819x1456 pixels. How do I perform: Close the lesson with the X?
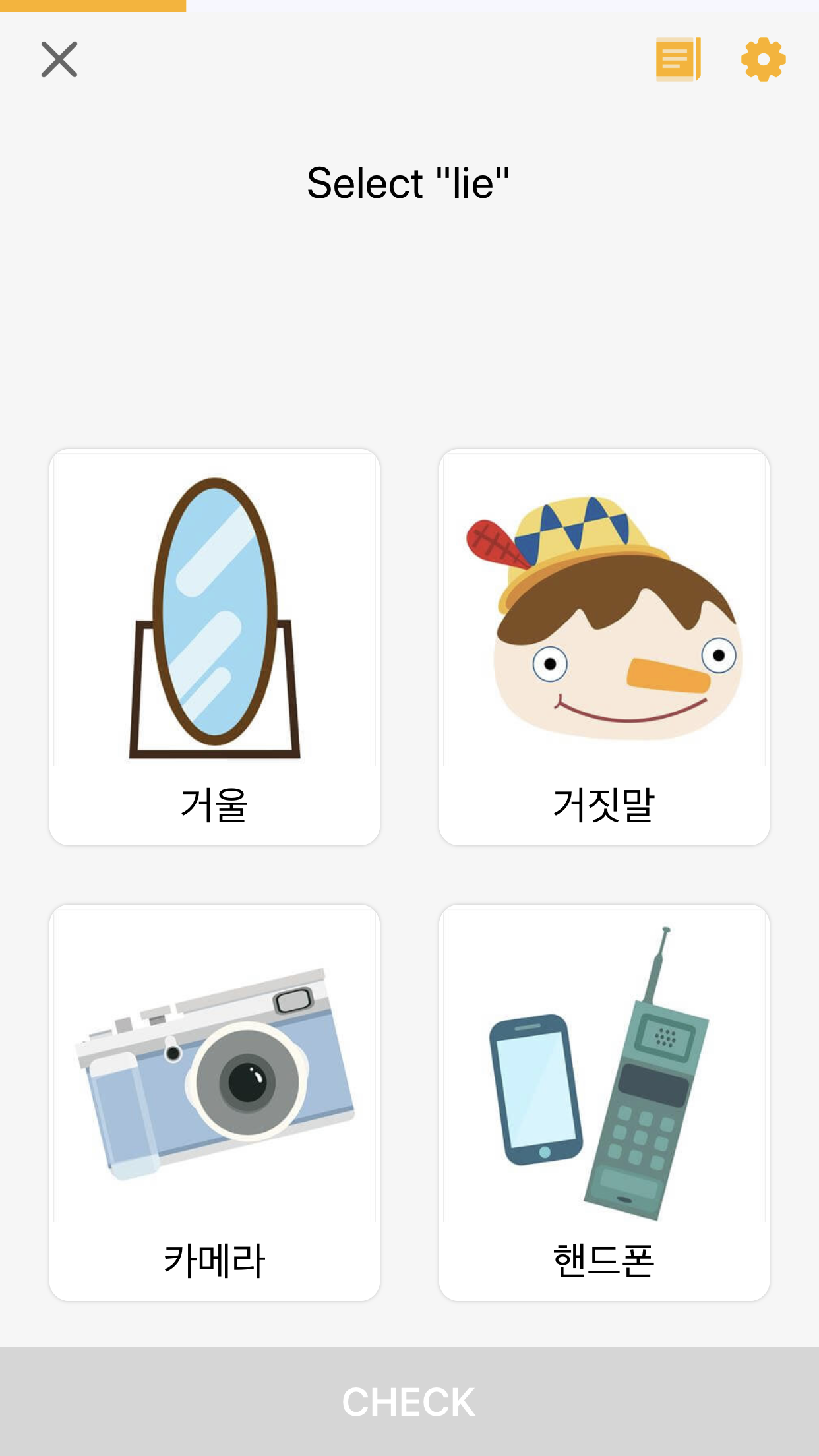point(59,59)
